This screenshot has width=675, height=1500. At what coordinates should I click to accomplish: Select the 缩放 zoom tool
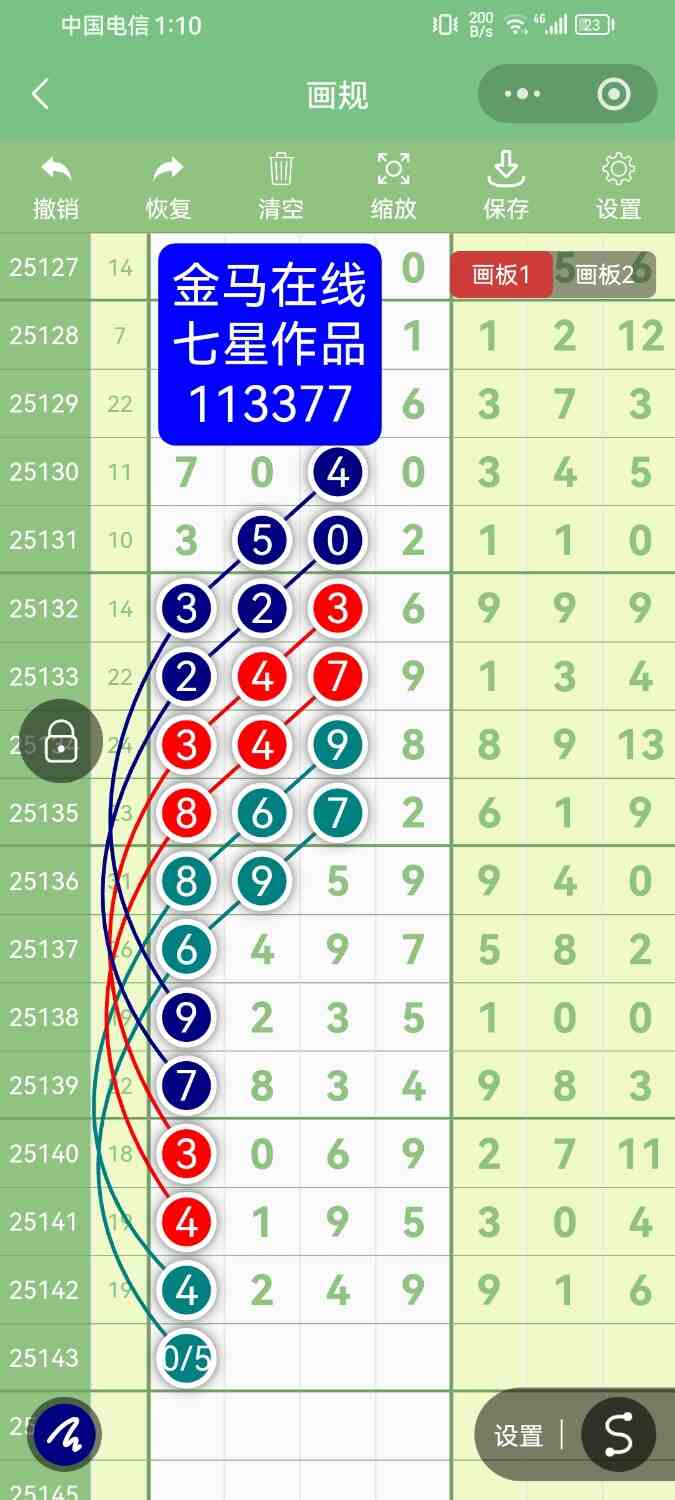click(393, 187)
